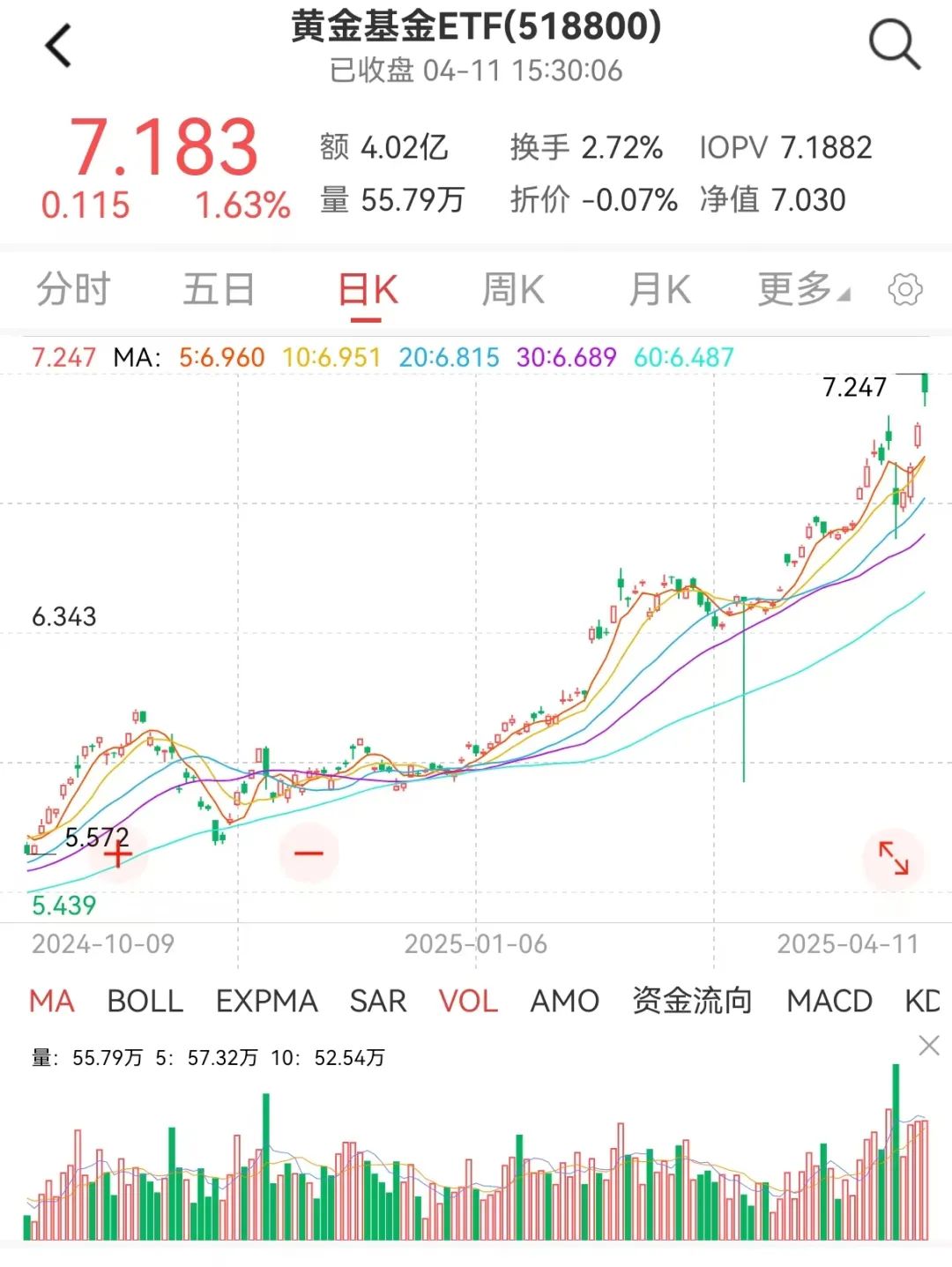This screenshot has height=1267, width=952.
Task: Close the volume sub-chart panel
Action: click(929, 1047)
